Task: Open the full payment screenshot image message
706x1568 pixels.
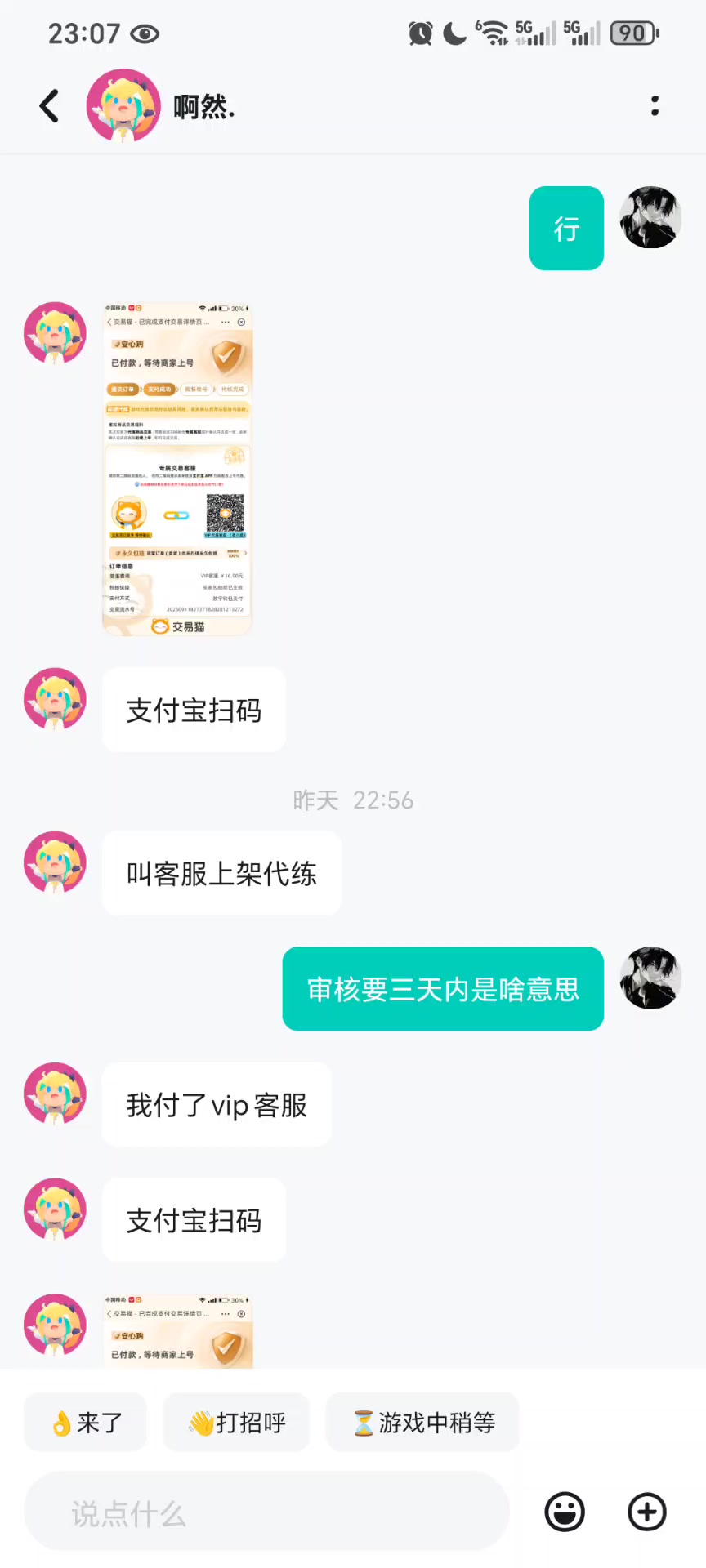Action: pos(177,469)
